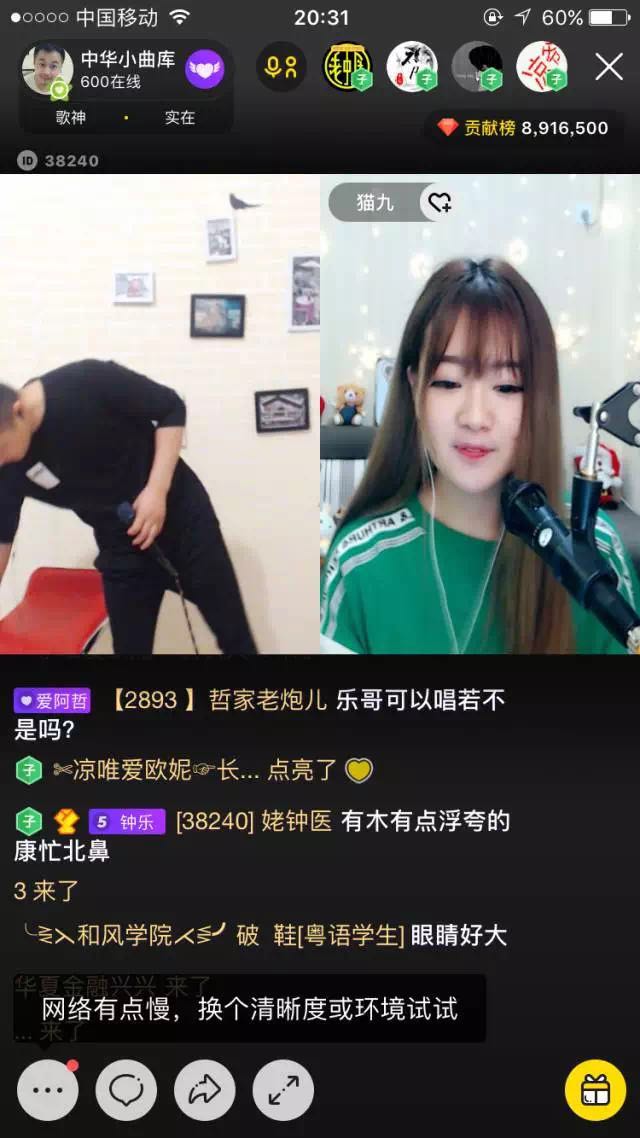
Task: Close the live stream room
Action: (609, 67)
